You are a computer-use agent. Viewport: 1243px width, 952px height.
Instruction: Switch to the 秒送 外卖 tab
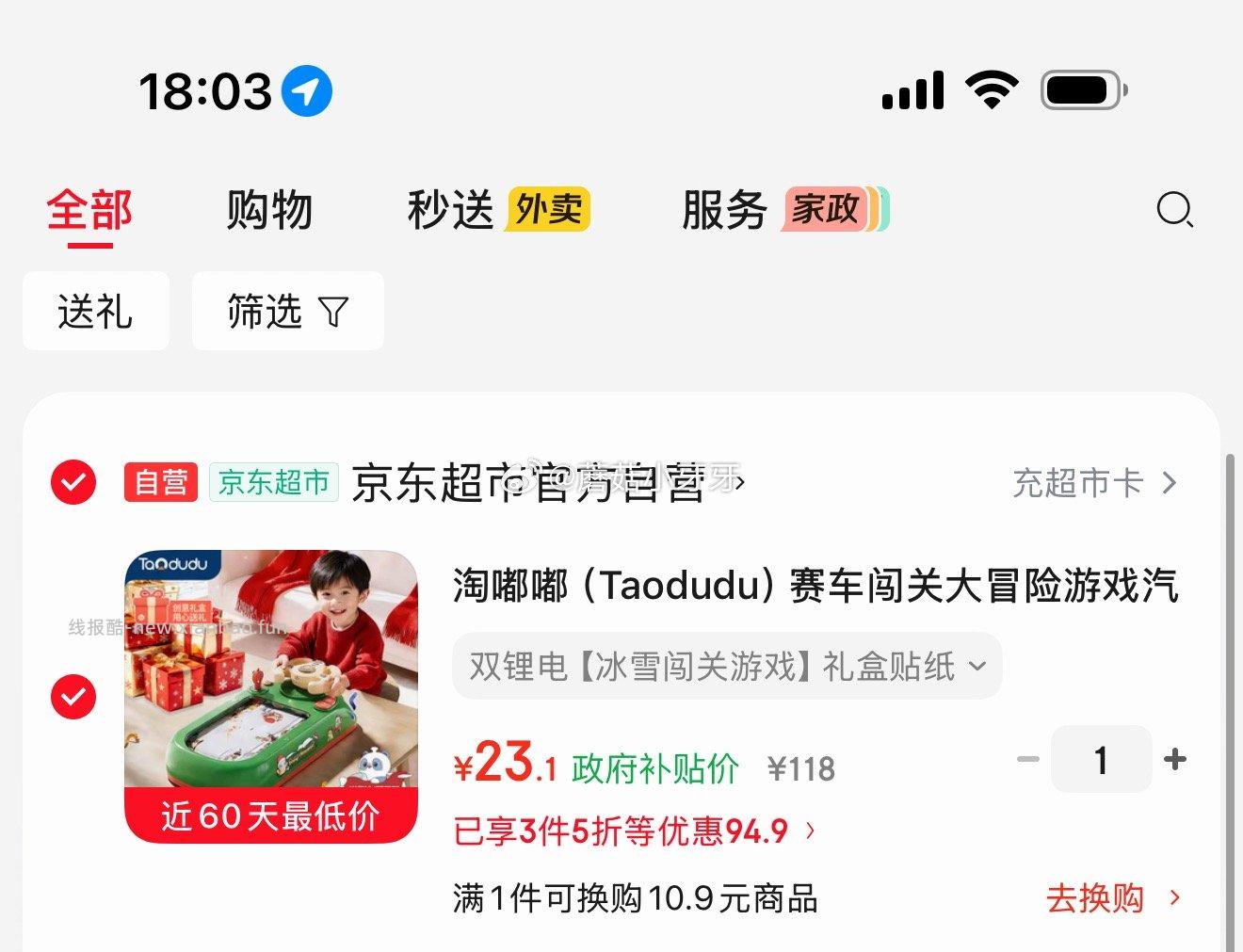tap(498, 209)
